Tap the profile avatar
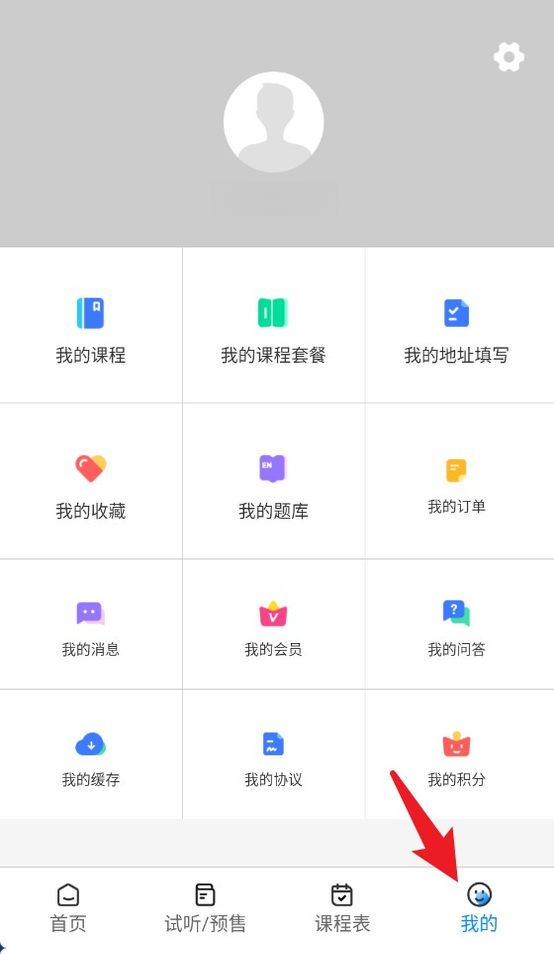 click(274, 122)
